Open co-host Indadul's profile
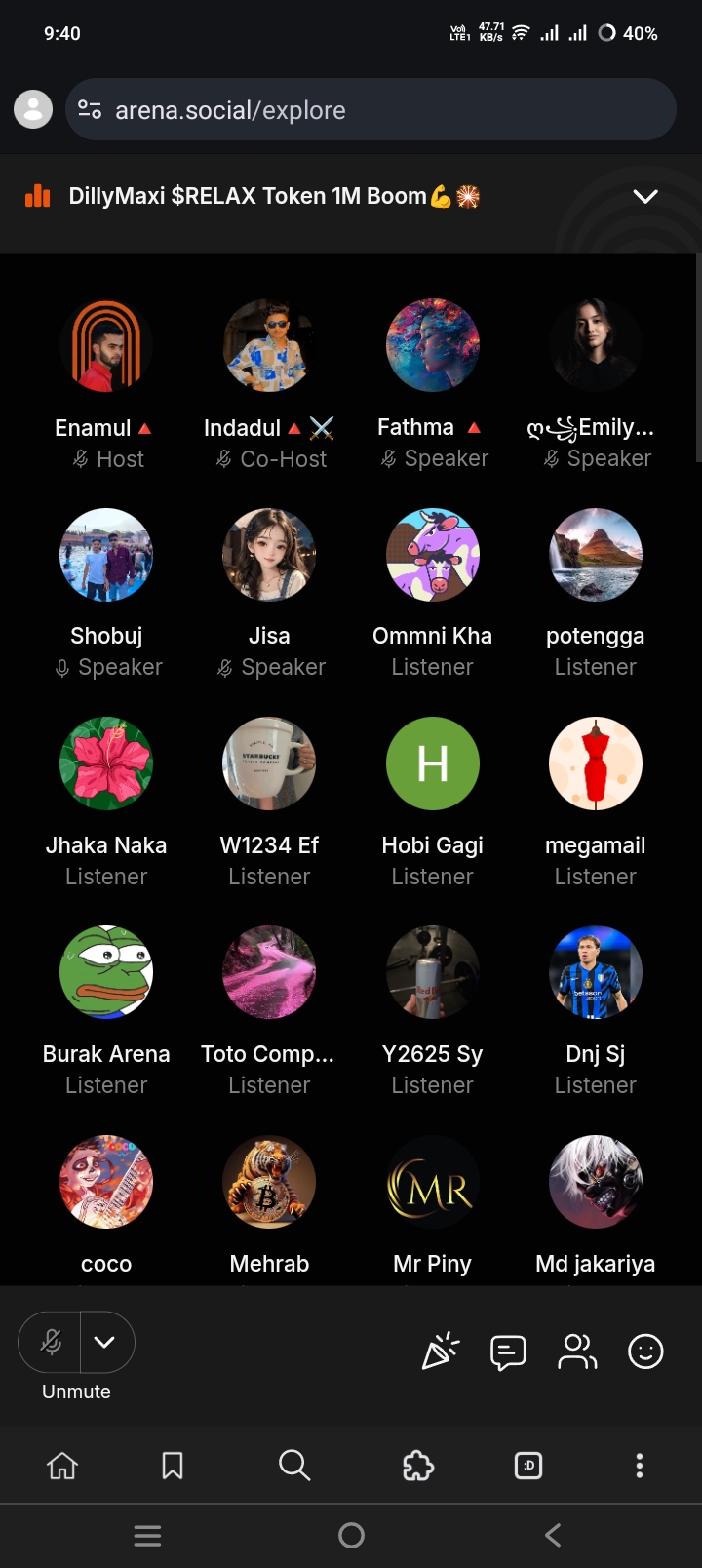Screen dimensions: 702x1568 (269, 346)
